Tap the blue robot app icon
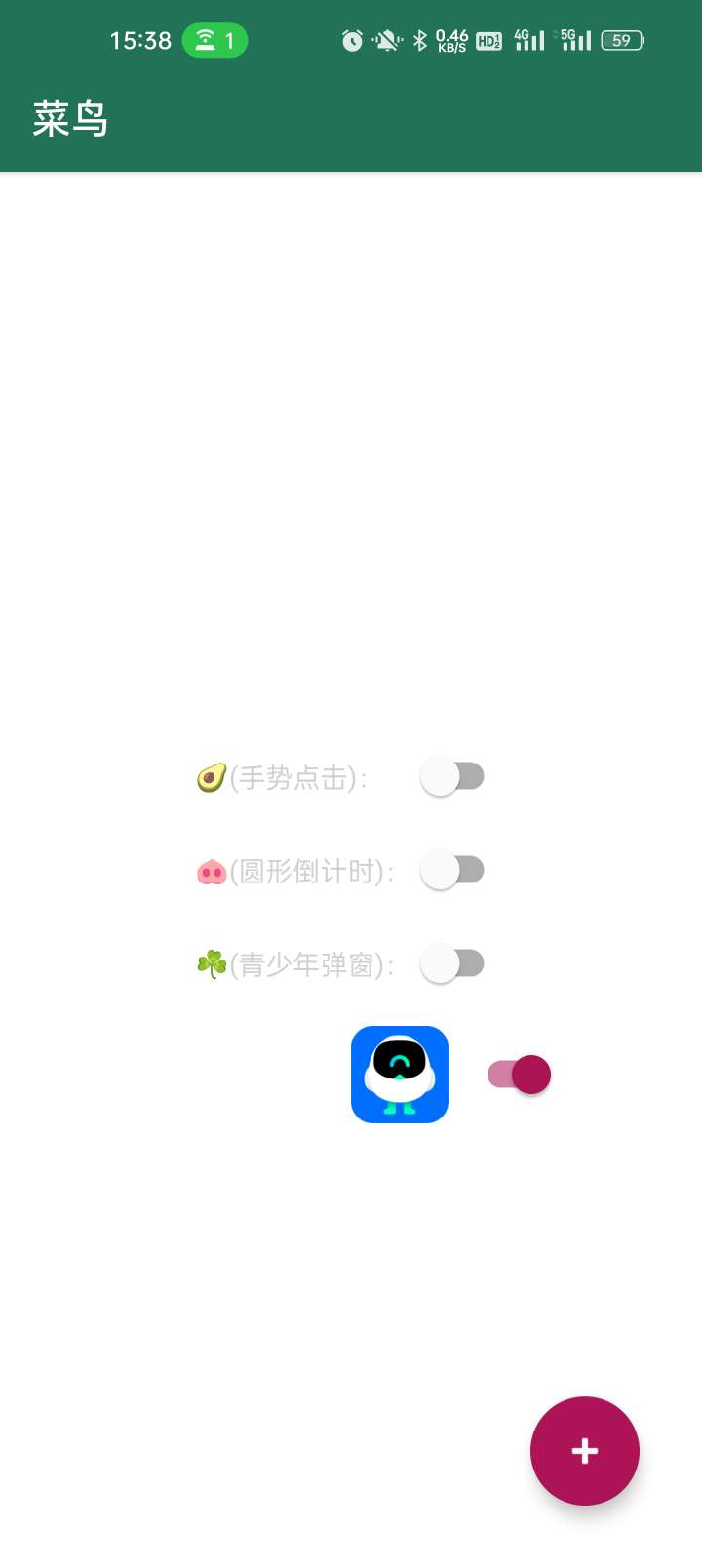The image size is (702, 1568). point(400,1075)
